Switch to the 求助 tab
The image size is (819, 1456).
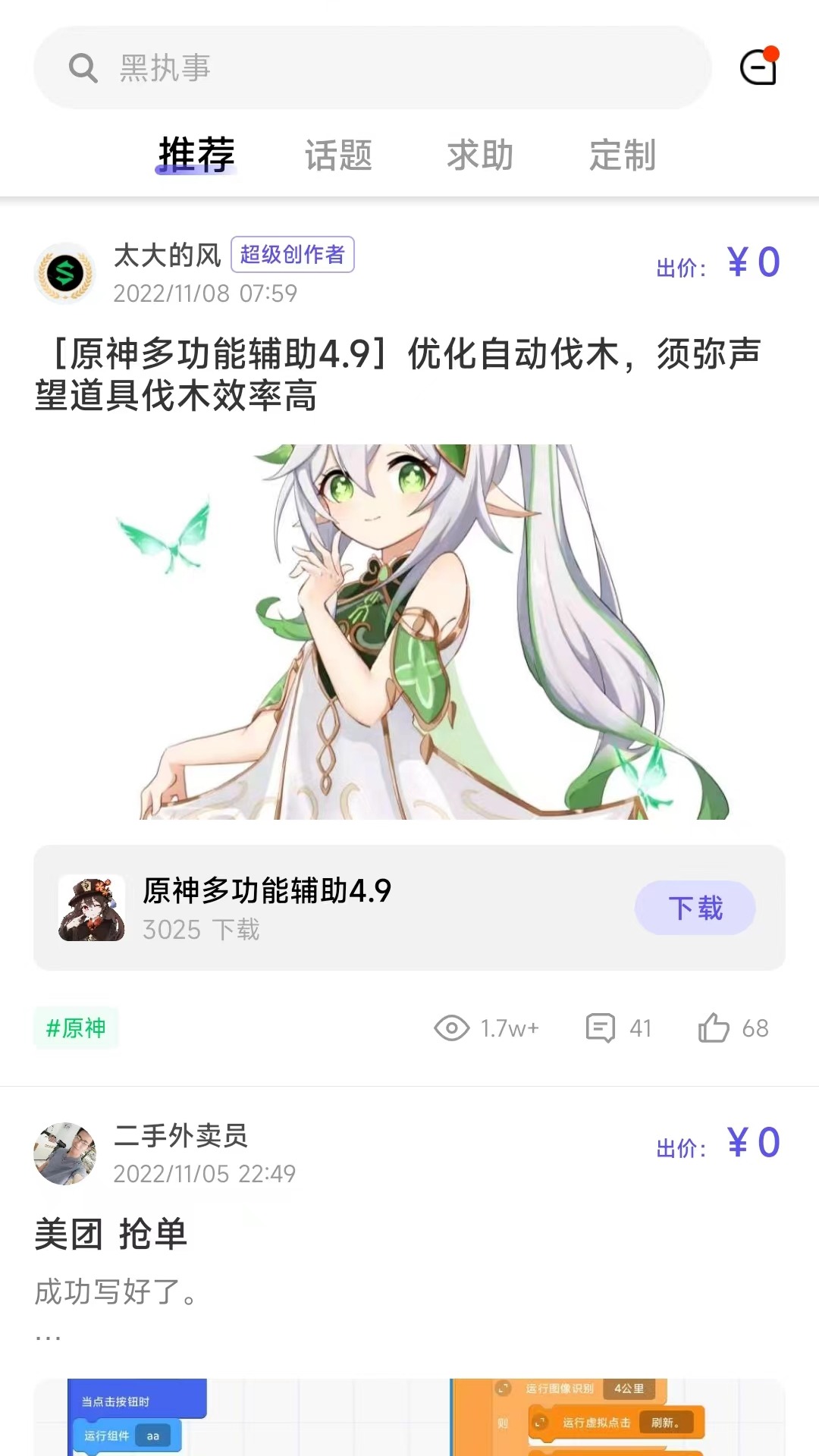[x=480, y=155]
